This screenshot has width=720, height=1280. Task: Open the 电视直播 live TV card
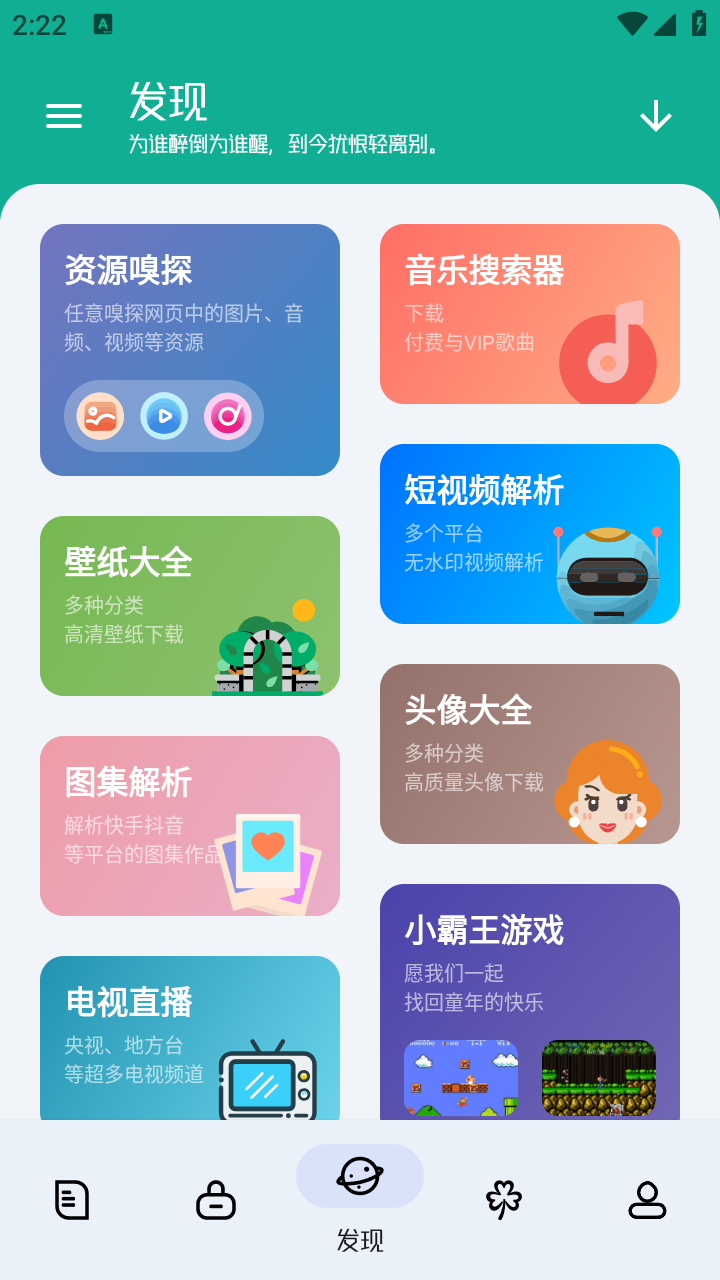[189, 1040]
